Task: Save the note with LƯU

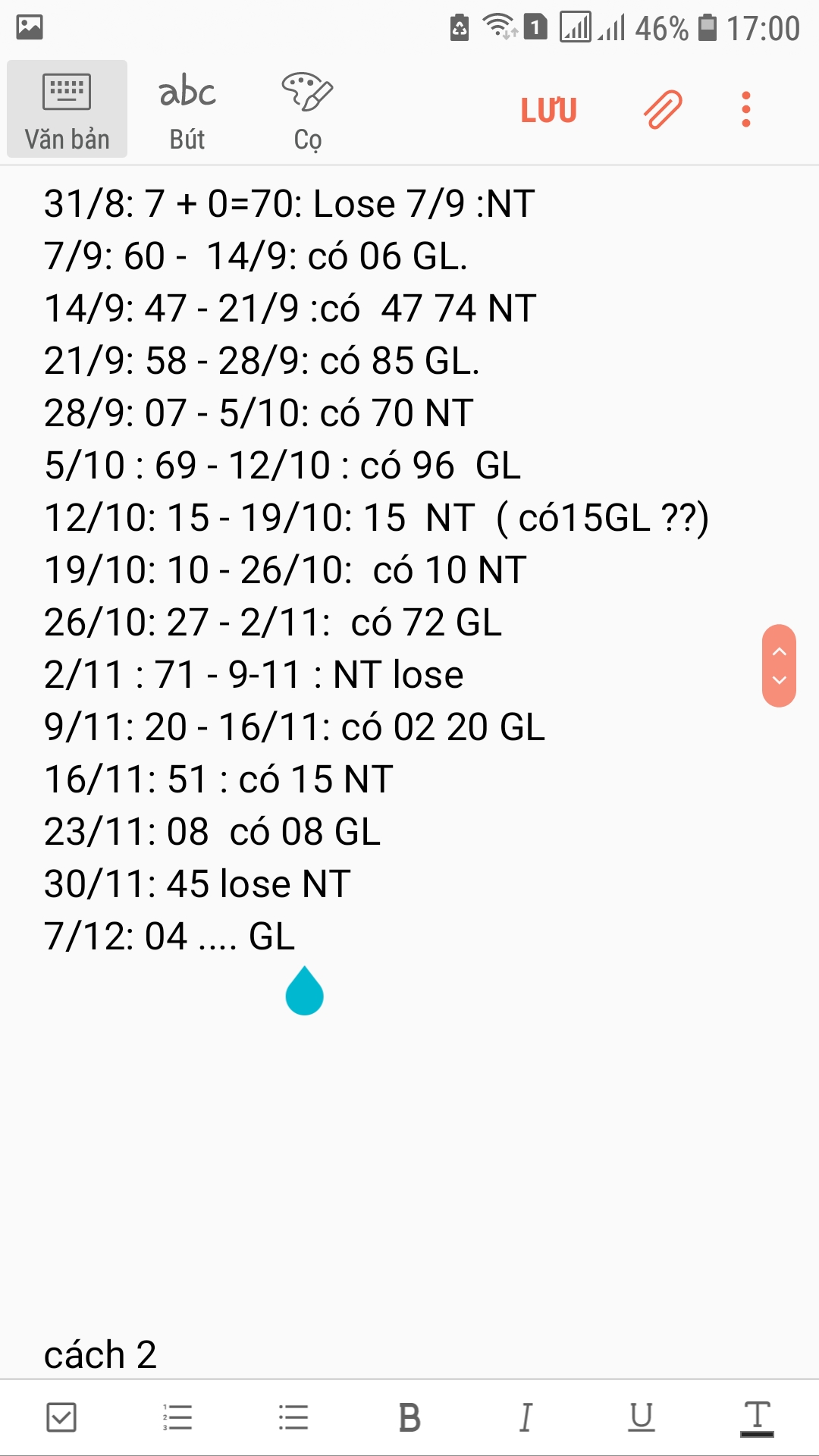Action: [548, 111]
